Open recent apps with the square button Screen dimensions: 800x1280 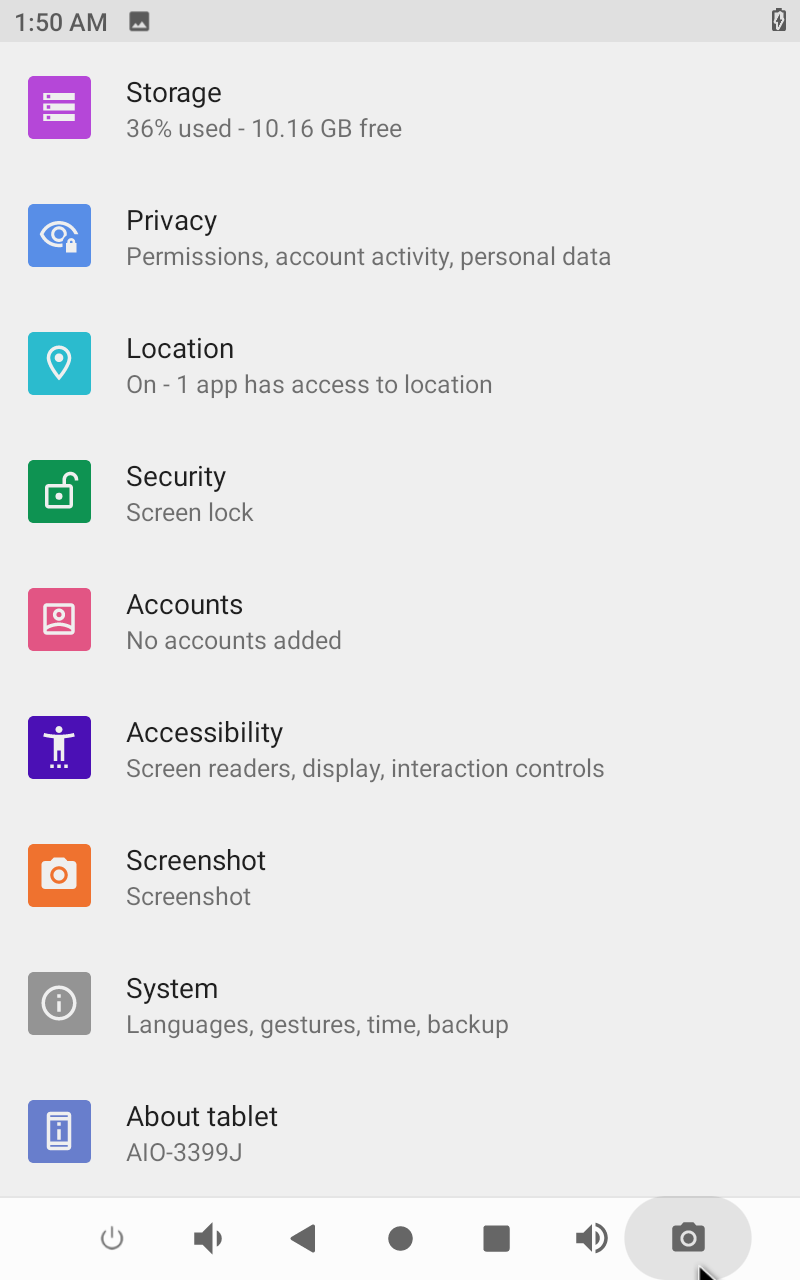tap(496, 1238)
